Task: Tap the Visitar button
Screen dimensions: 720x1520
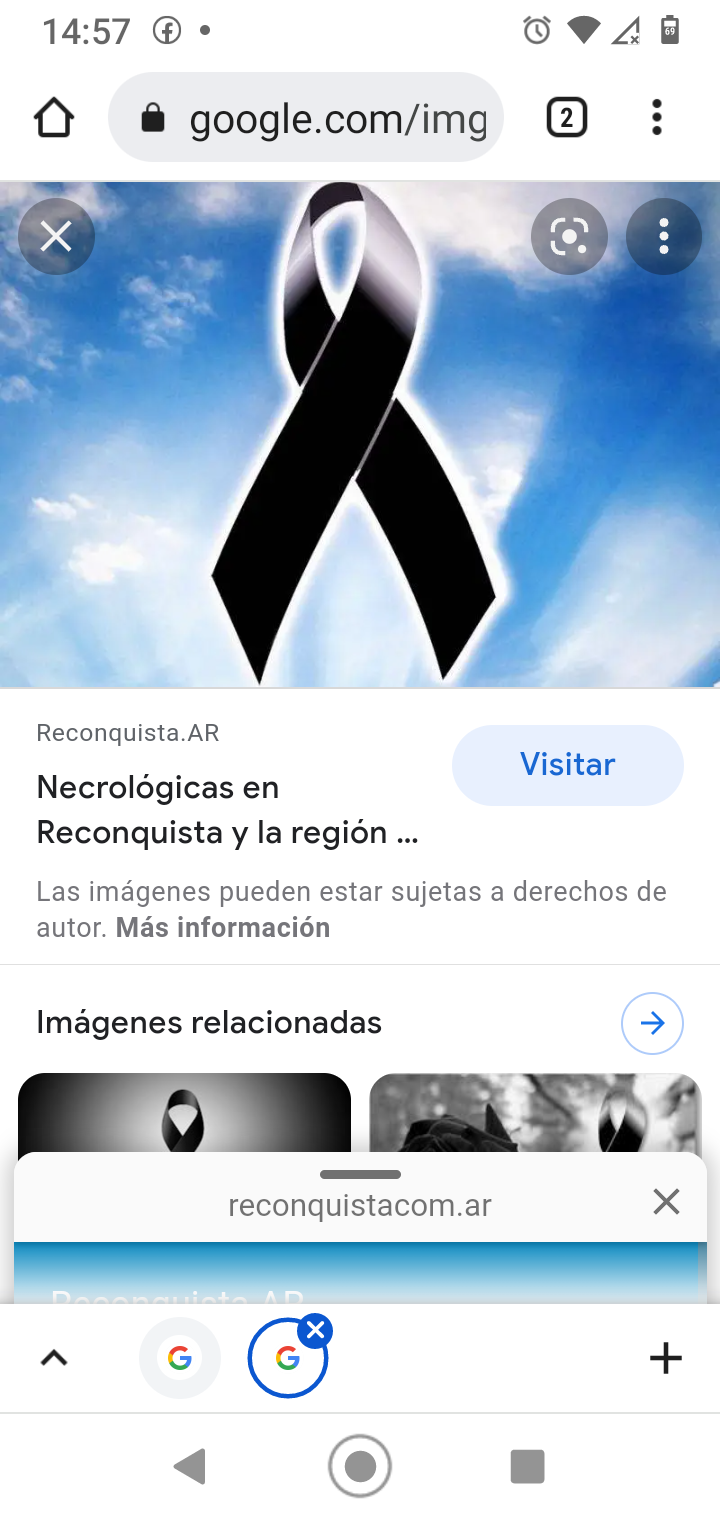Action: (567, 765)
